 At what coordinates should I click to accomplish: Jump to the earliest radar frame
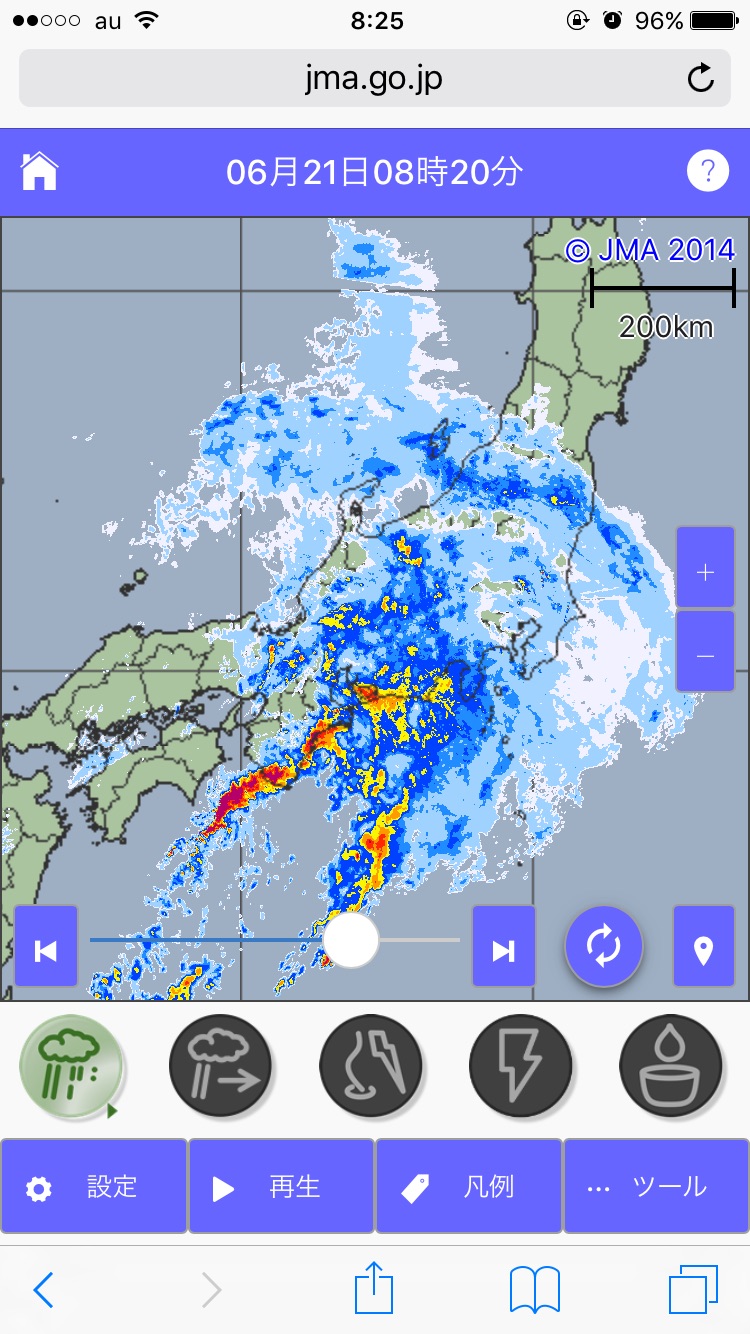click(46, 947)
